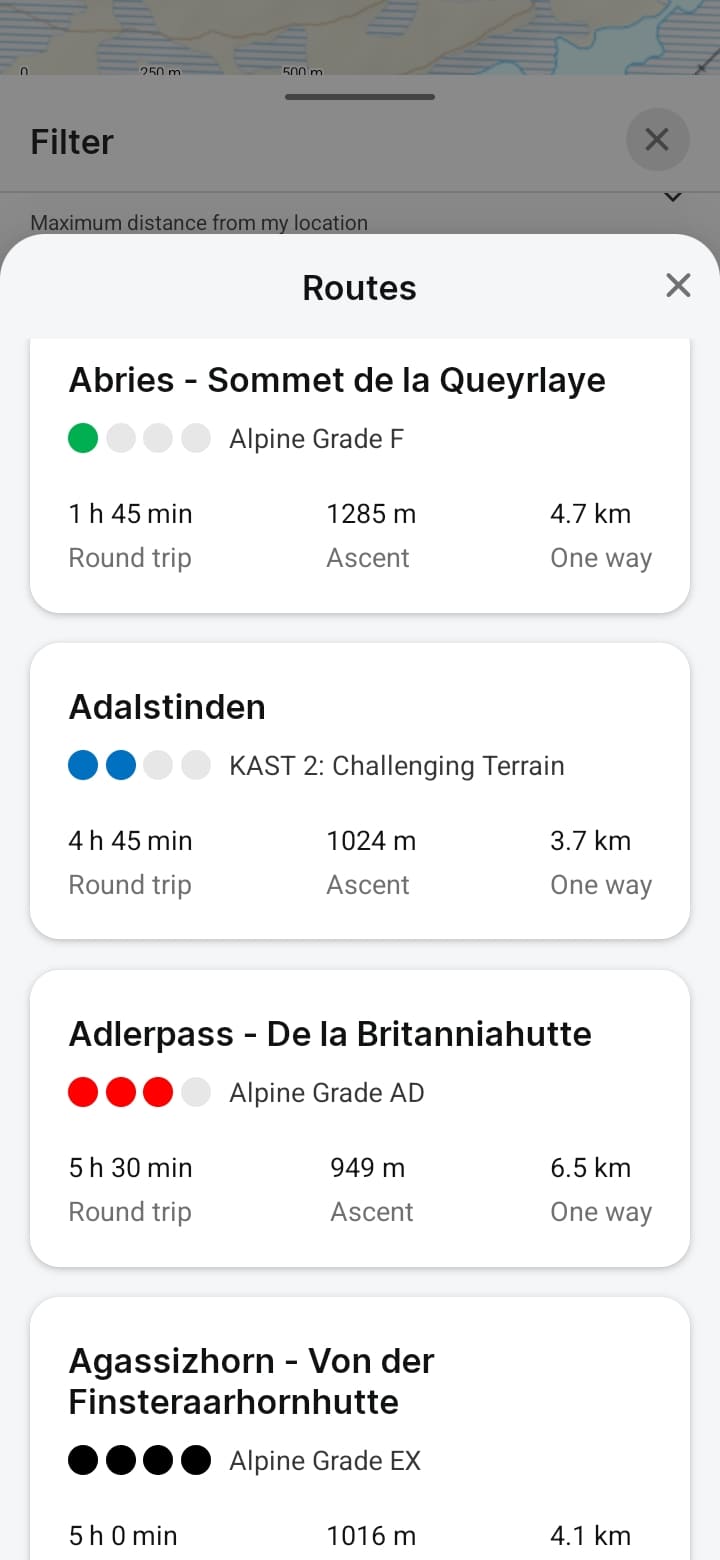Tap the first red Alpine Grade dot on Adlerpass

(x=83, y=1092)
